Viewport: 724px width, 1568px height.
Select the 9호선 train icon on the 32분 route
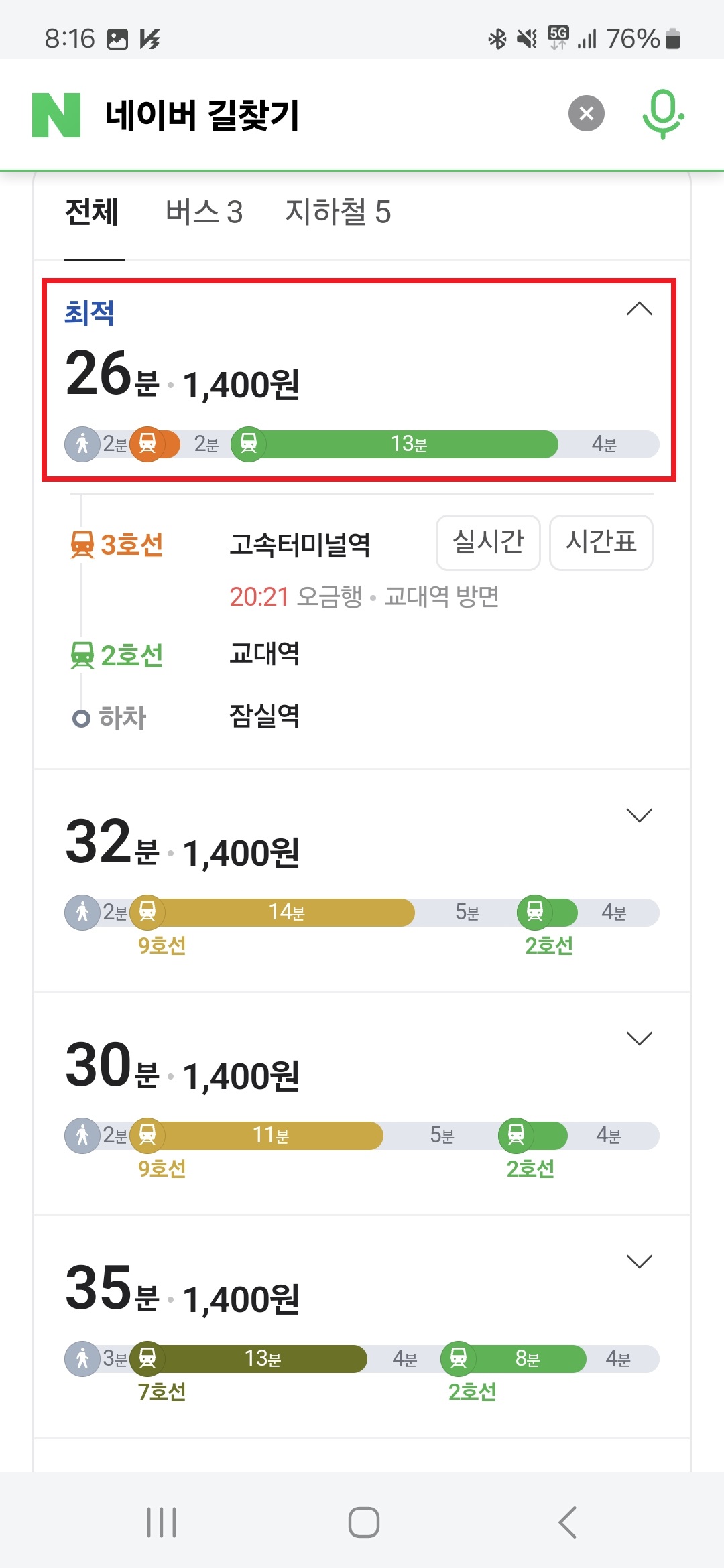[149, 913]
